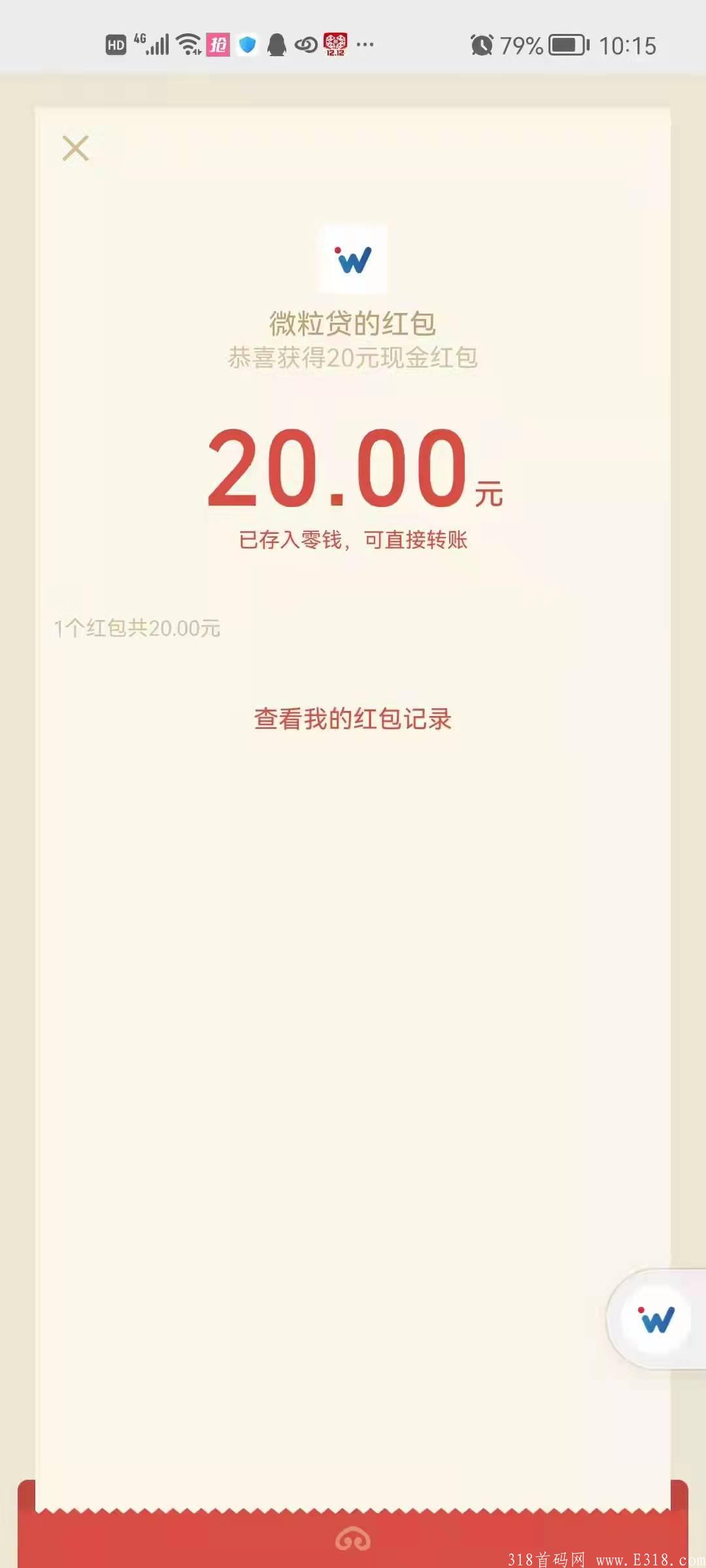Tap the 微粒贷的红包 title text
The width and height of the screenshot is (706, 1568).
[x=353, y=323]
